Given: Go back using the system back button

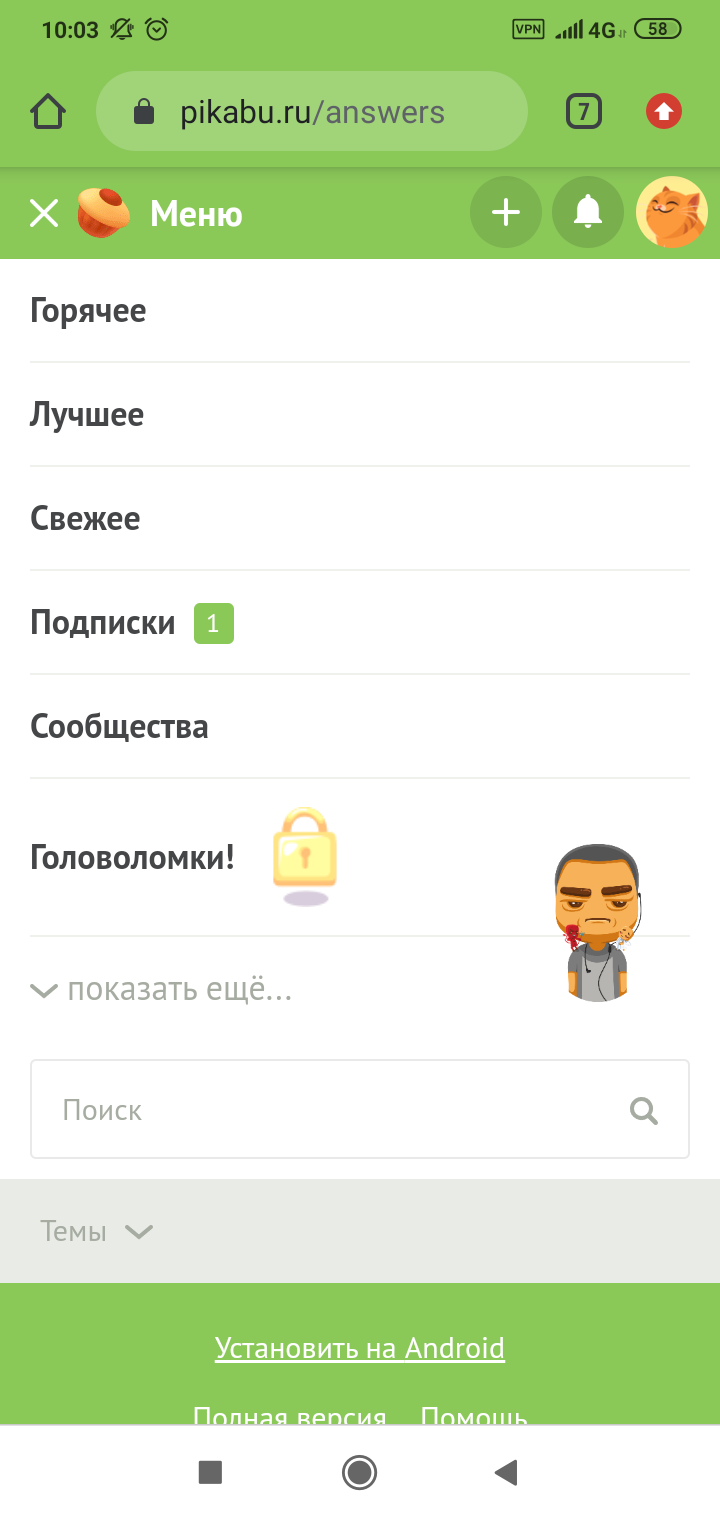Looking at the screenshot, I should tap(506, 1472).
